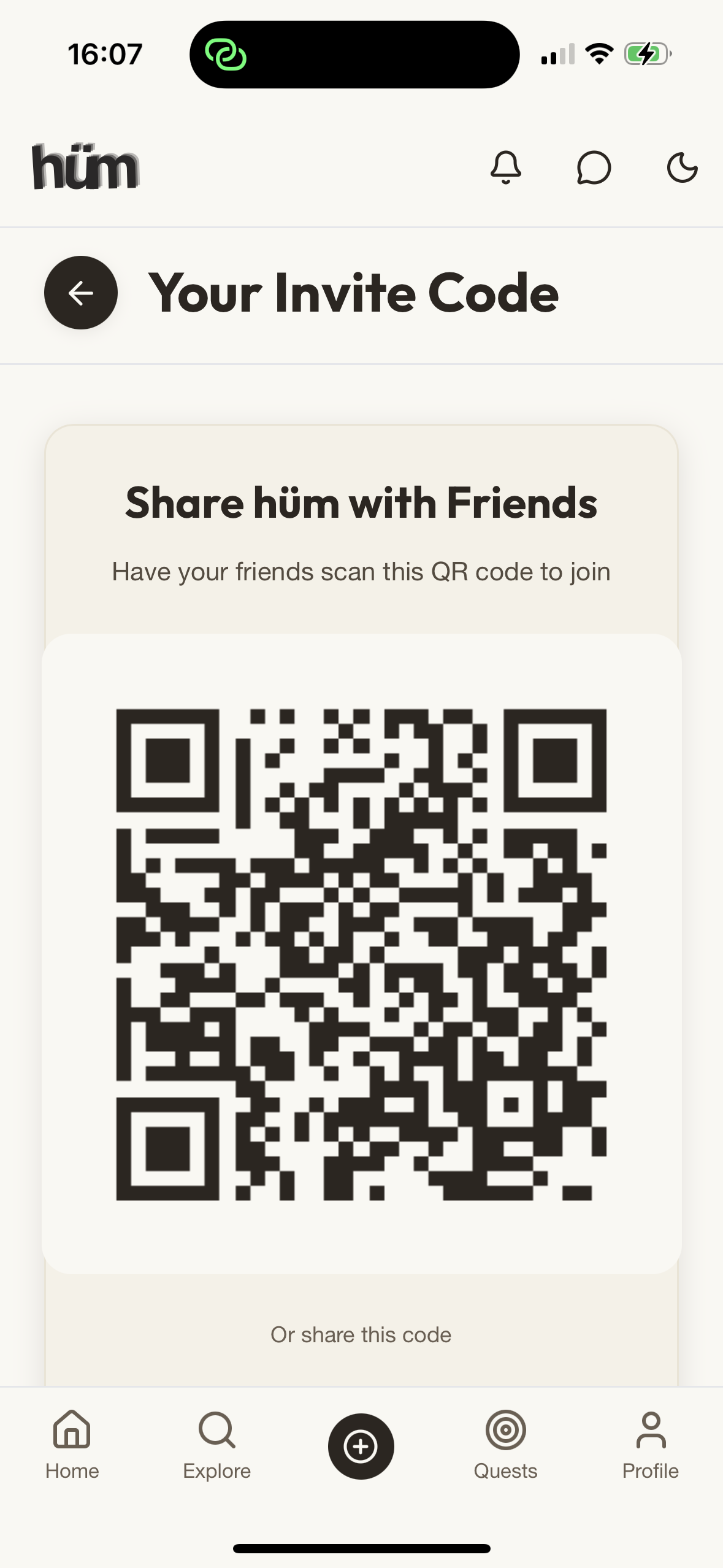Open the notifications bell
Image resolution: width=723 pixels, height=1568 pixels.
coord(506,167)
